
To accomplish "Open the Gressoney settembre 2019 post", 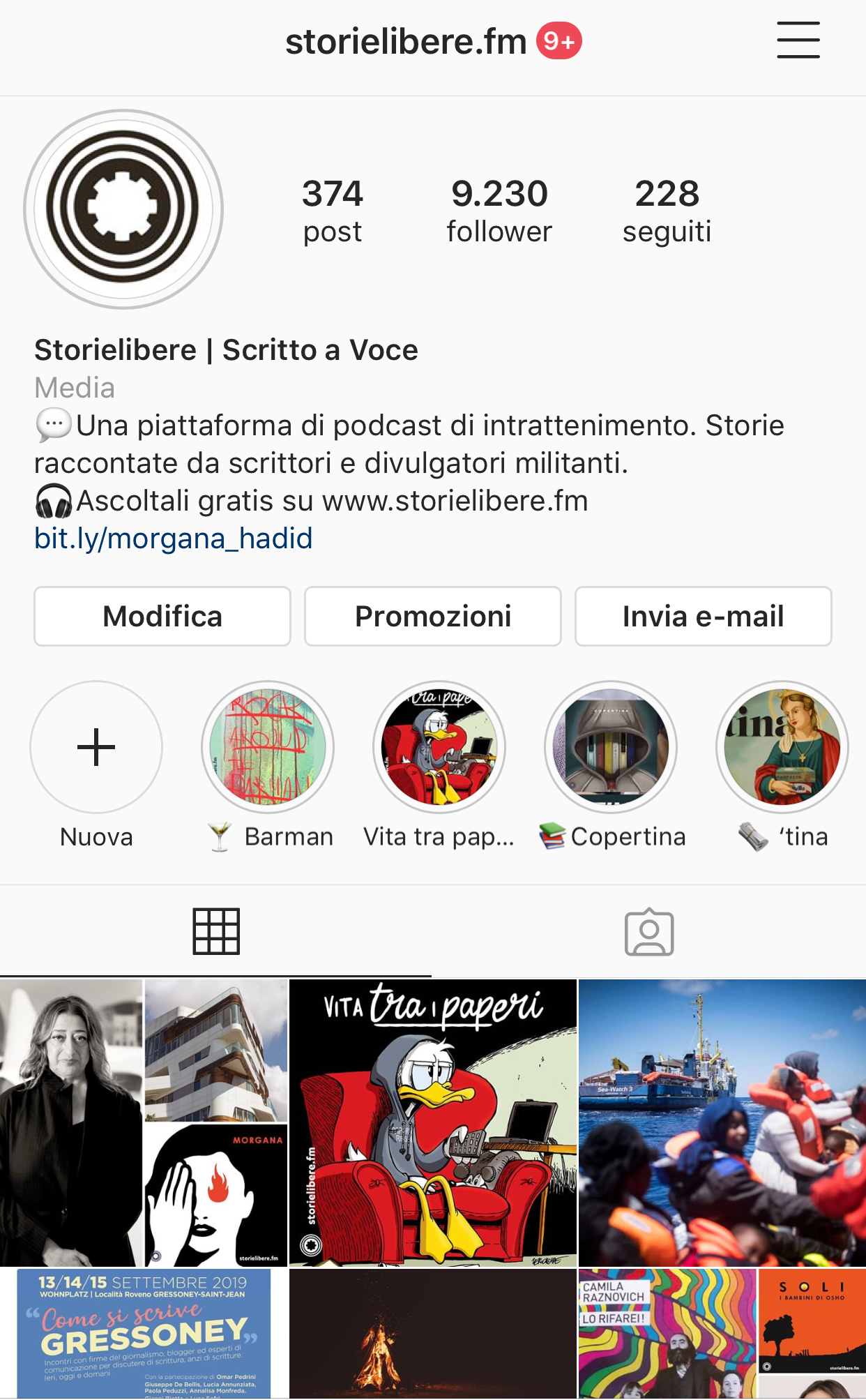I will pos(144,1334).
